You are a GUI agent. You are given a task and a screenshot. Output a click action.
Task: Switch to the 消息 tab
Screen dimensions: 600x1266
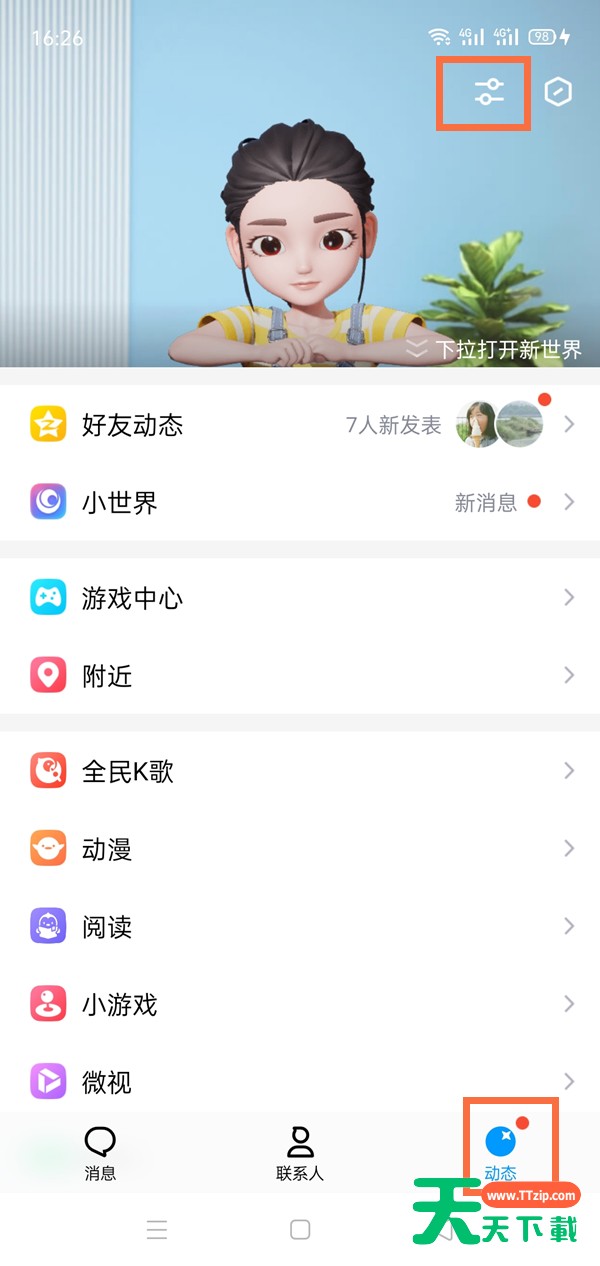(x=100, y=1153)
